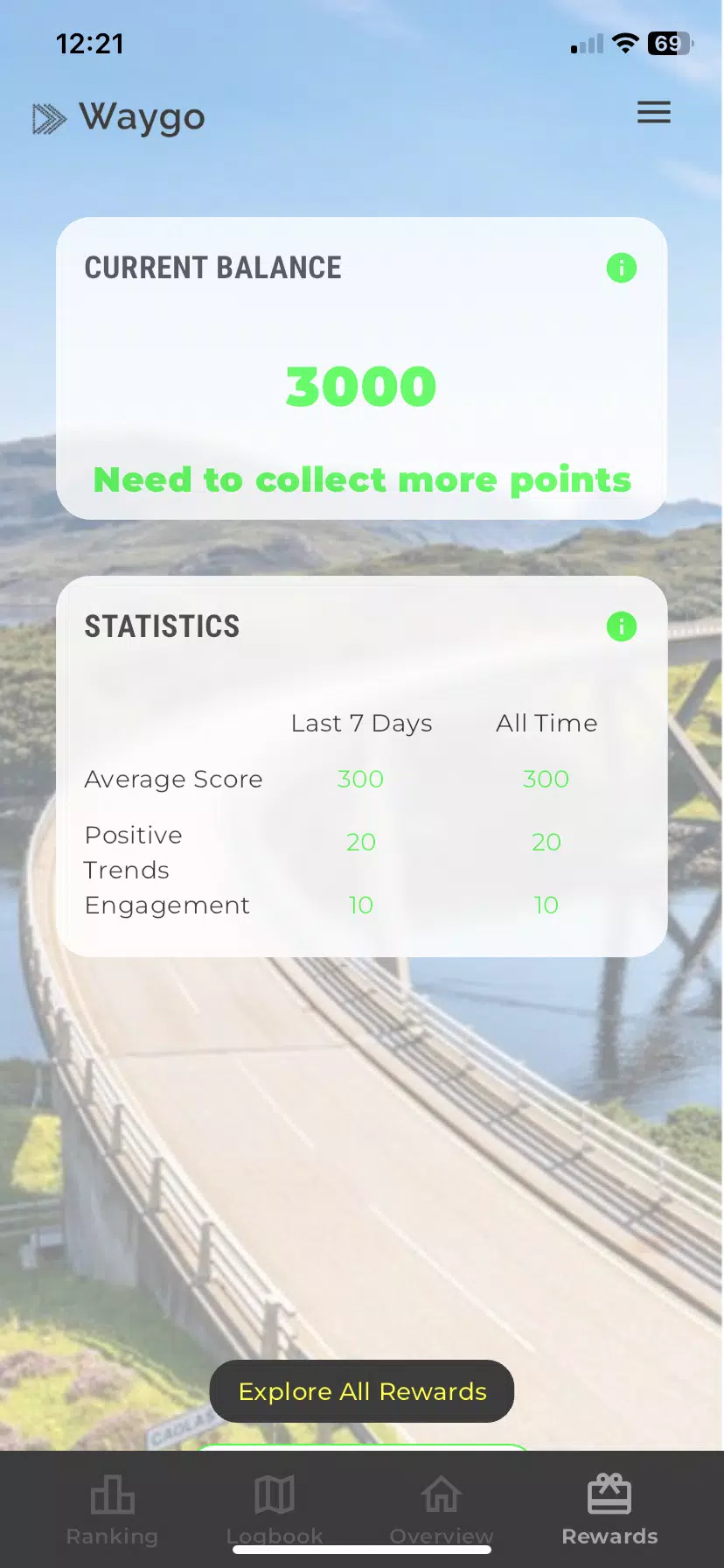Tap the Overview home icon
This screenshot has height=1568, width=724.
pyautogui.click(x=442, y=1494)
